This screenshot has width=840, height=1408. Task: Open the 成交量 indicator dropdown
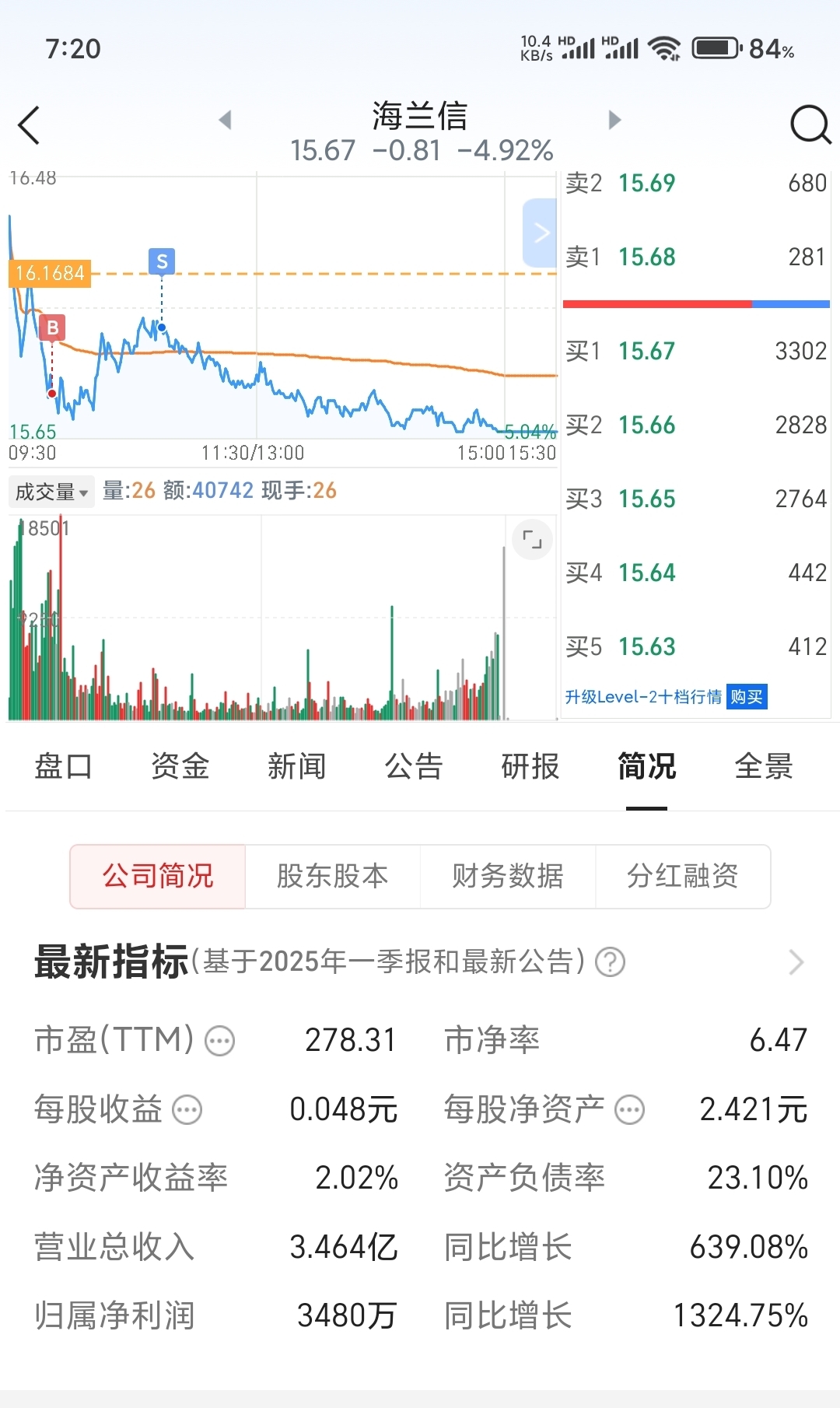tap(51, 492)
